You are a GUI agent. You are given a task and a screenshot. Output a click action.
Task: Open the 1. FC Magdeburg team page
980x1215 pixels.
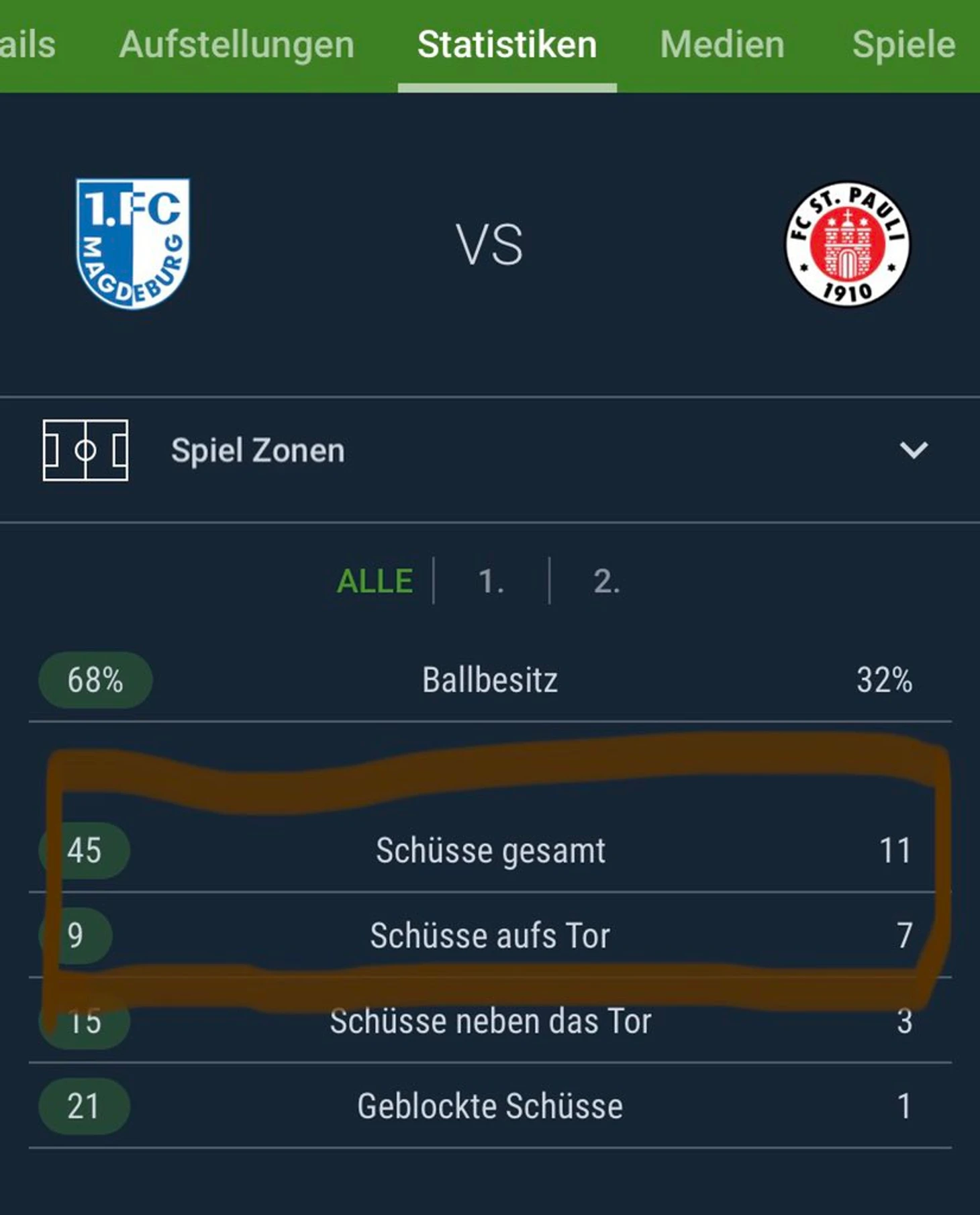pyautogui.click(x=133, y=244)
